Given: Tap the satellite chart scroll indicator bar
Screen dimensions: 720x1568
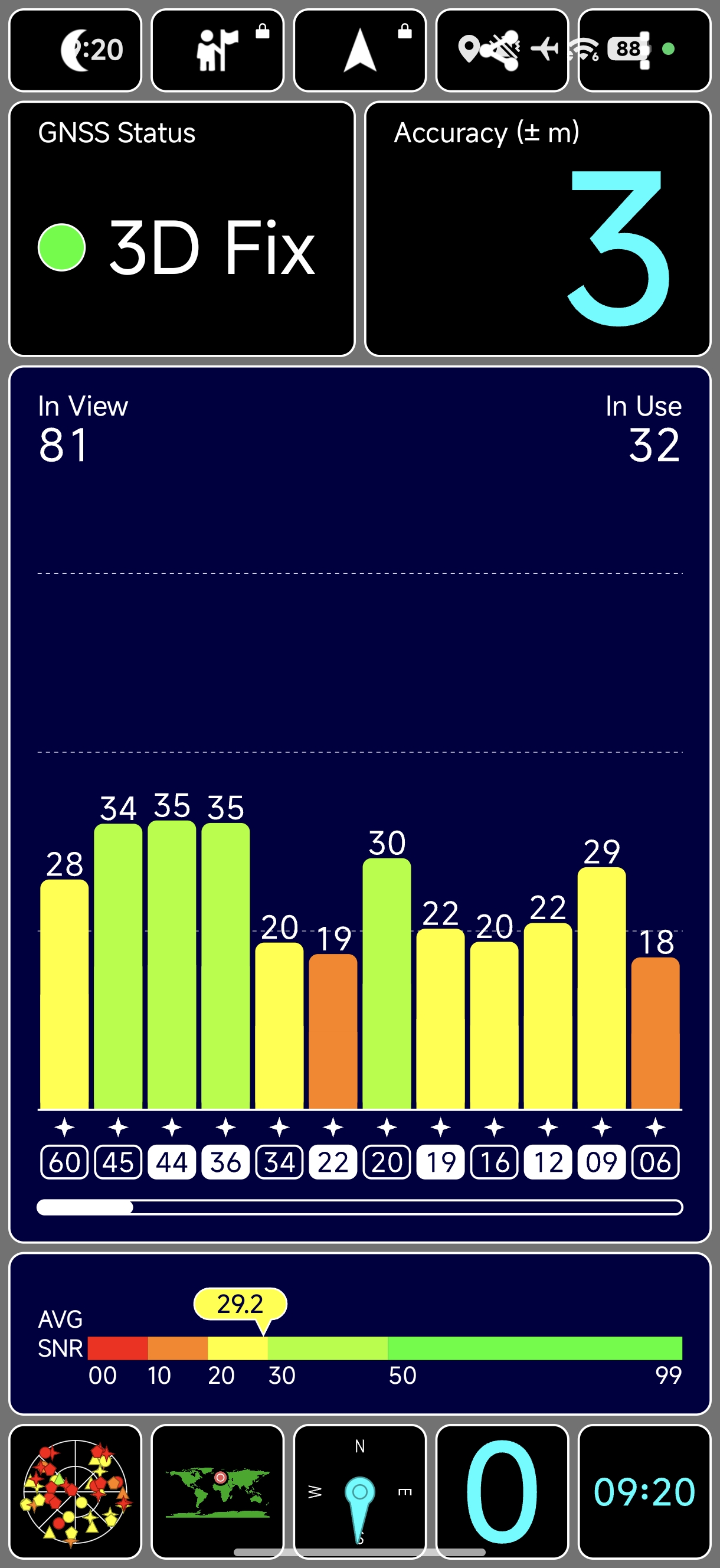Looking at the screenshot, I should pyautogui.click(x=359, y=1207).
